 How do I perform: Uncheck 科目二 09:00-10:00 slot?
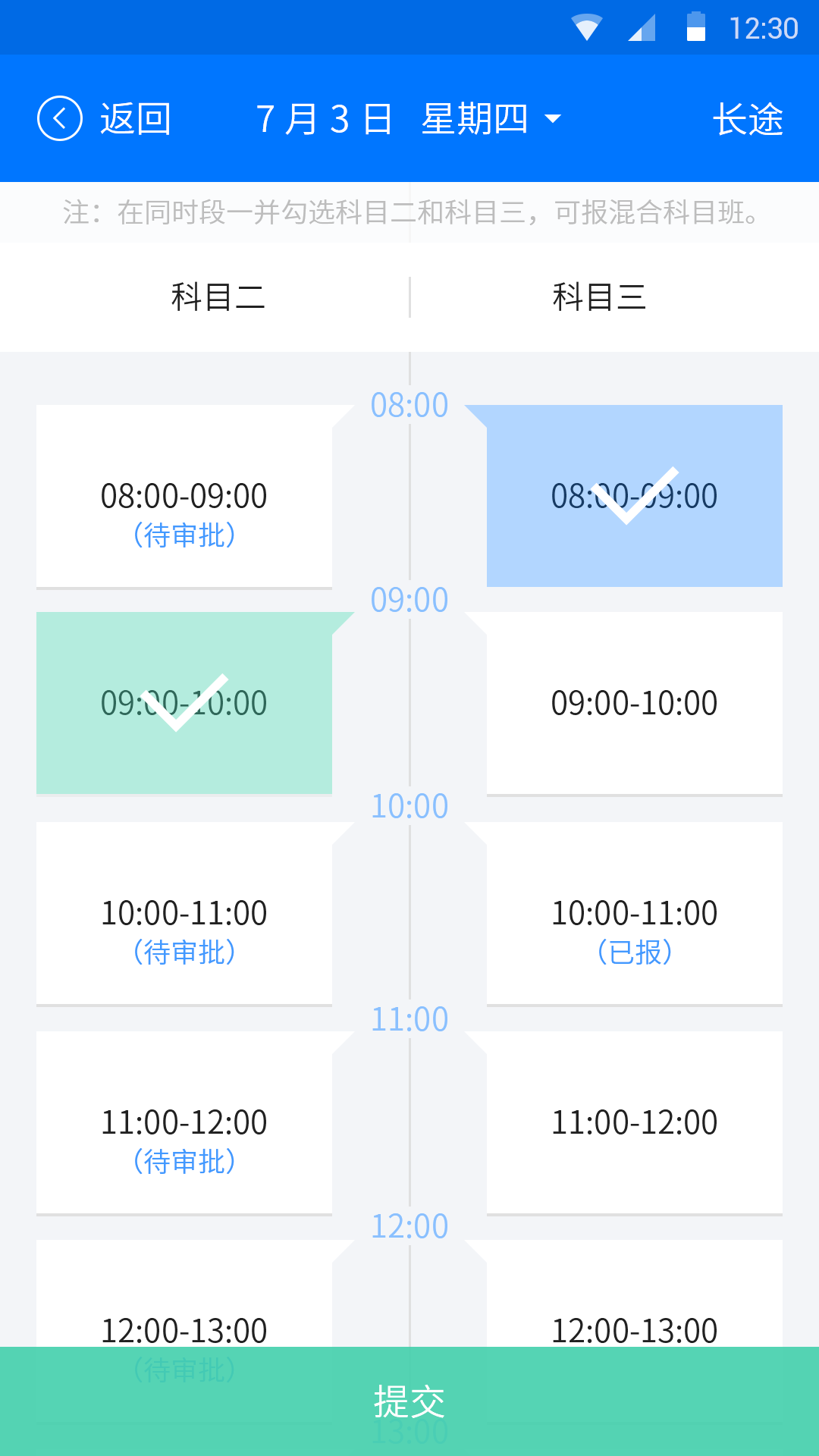(184, 703)
